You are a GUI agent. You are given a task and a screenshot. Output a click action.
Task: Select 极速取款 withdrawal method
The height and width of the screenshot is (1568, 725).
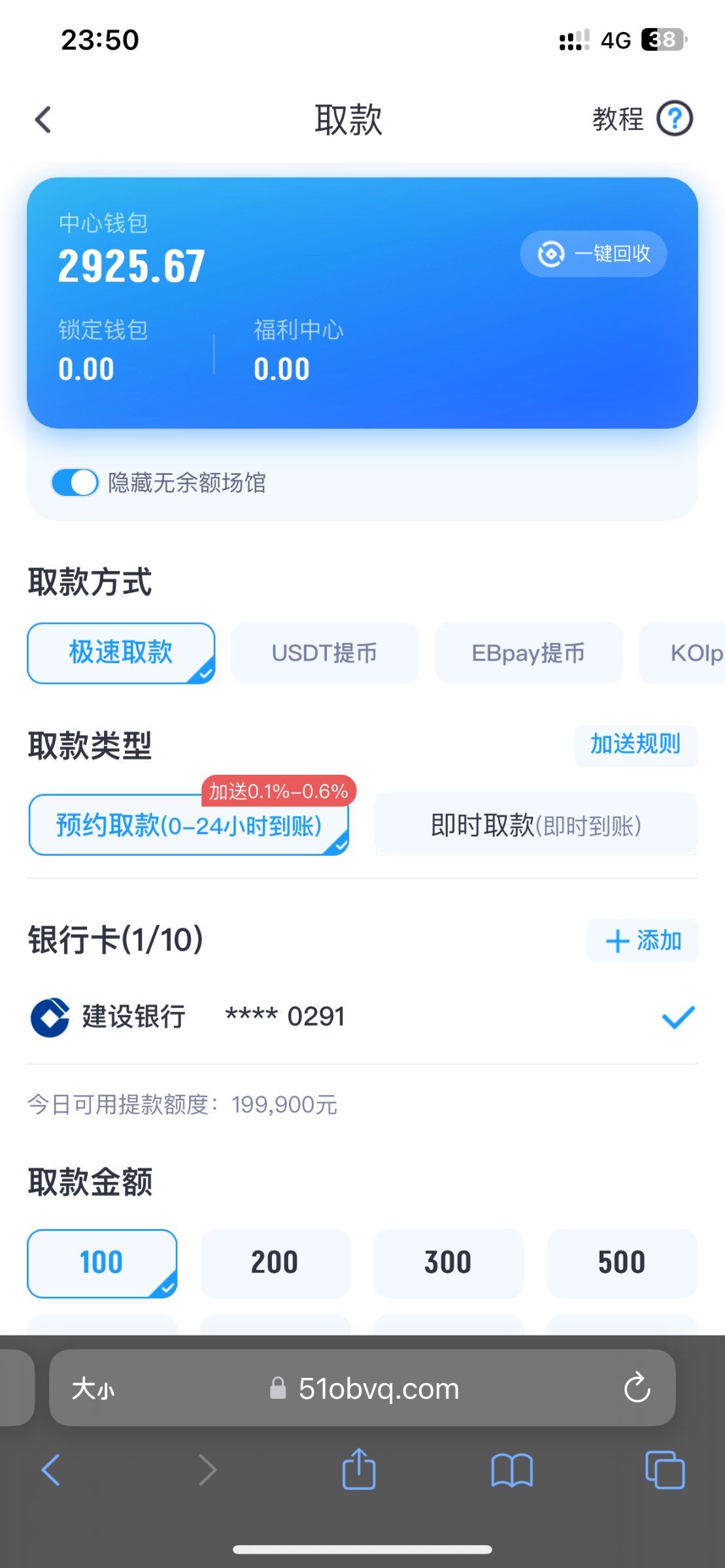121,653
